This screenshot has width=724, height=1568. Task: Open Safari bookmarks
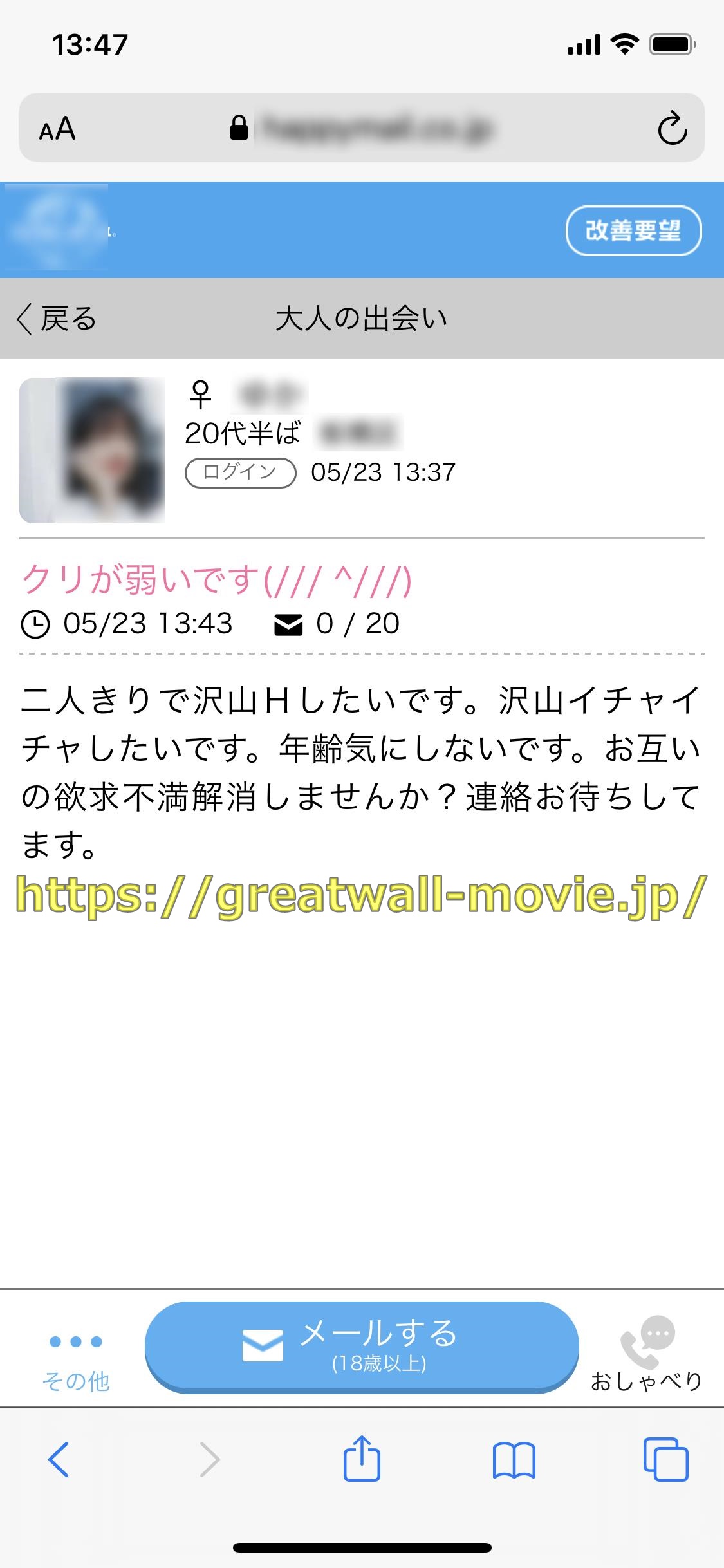514,1459
